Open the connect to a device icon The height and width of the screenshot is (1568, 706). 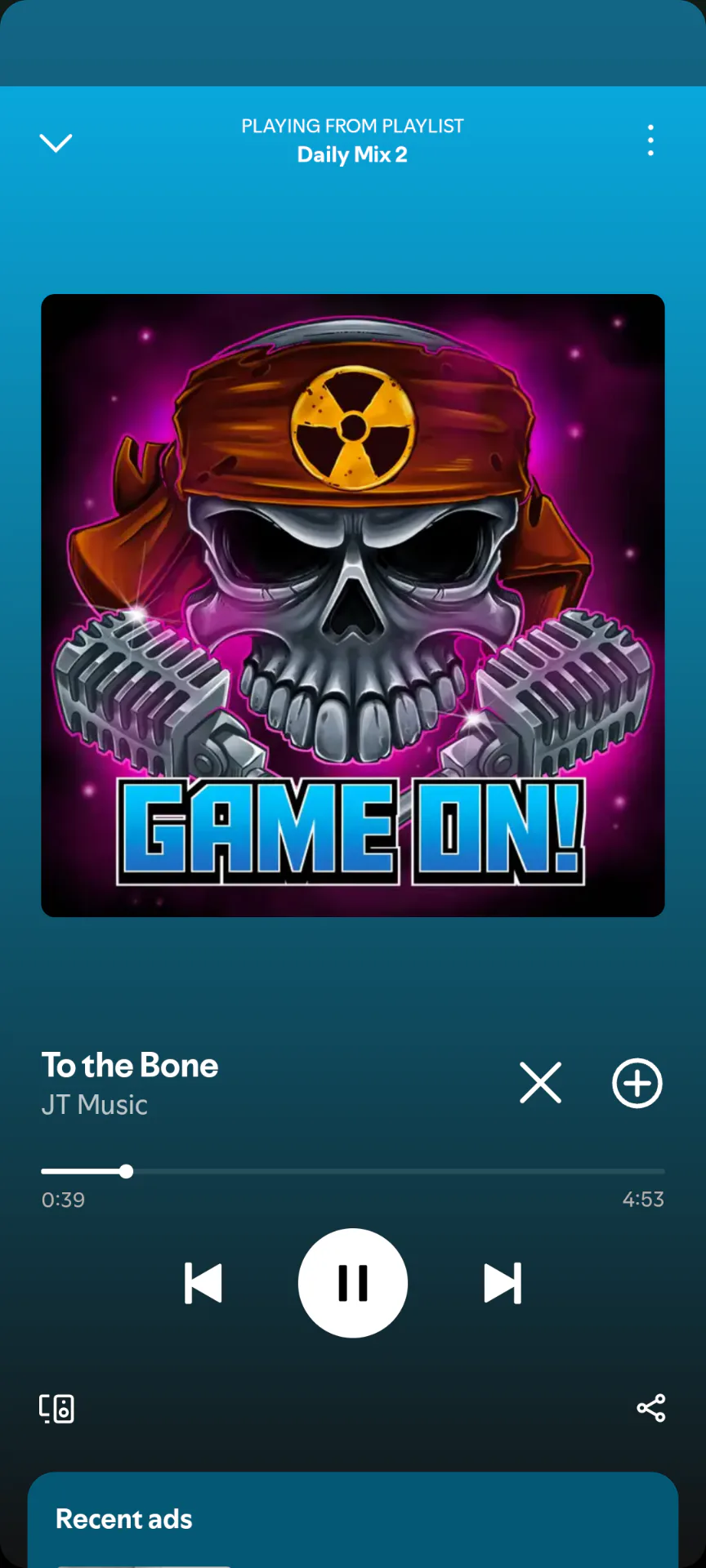[57, 1409]
